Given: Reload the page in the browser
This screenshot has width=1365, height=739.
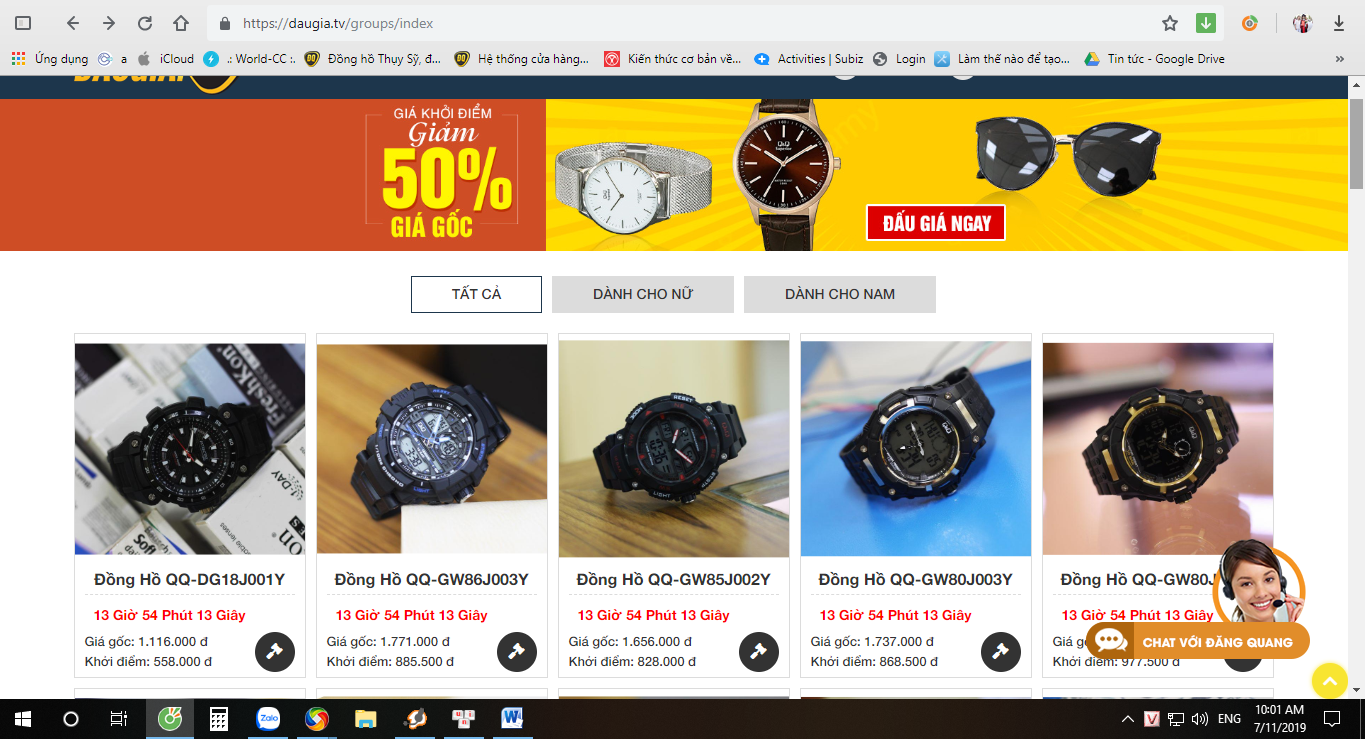Looking at the screenshot, I should pyautogui.click(x=145, y=23).
